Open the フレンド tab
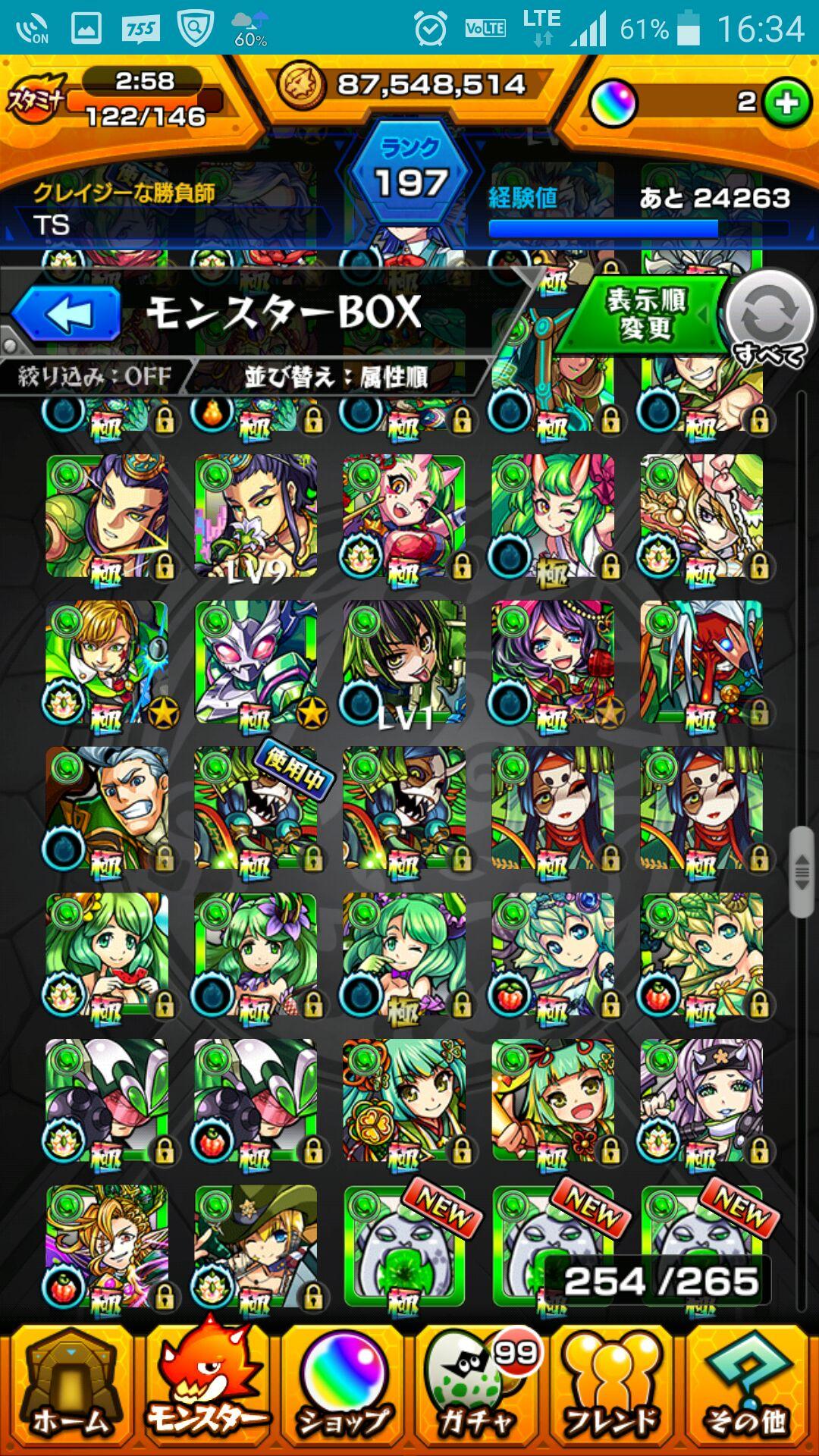The height and width of the screenshot is (1456, 819). tap(613, 1387)
